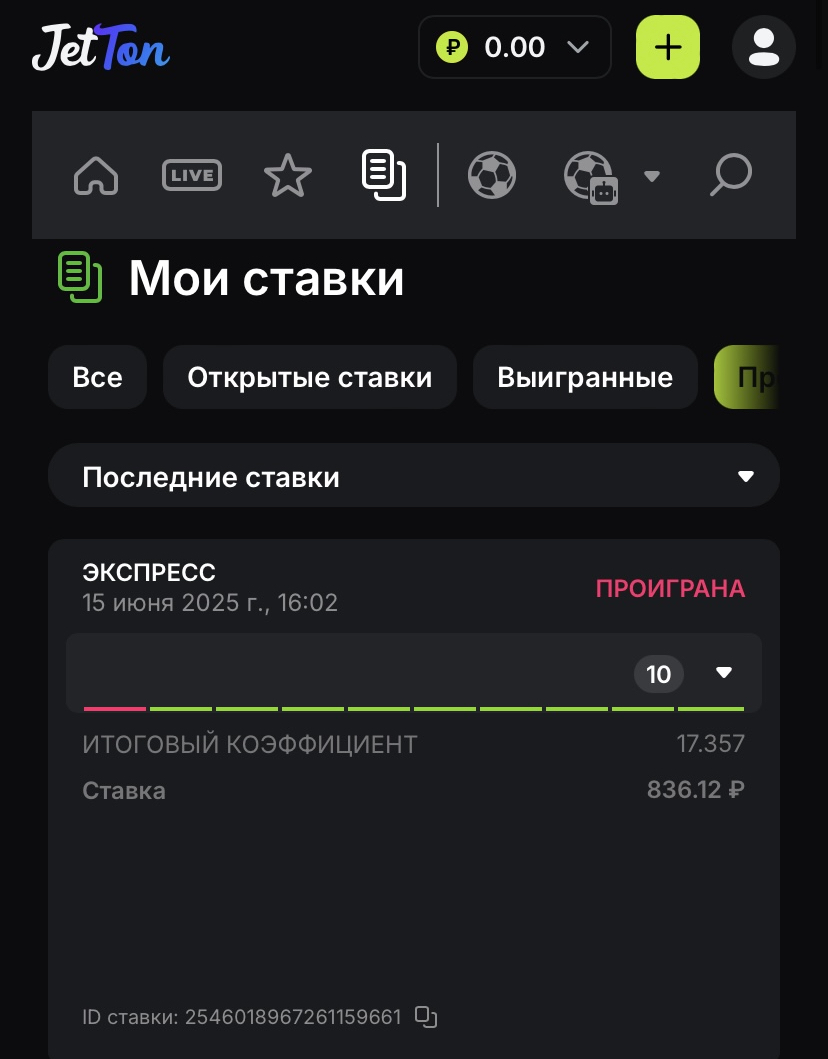Select the football sport icon
This screenshot has height=1059, width=828.
pos(492,176)
